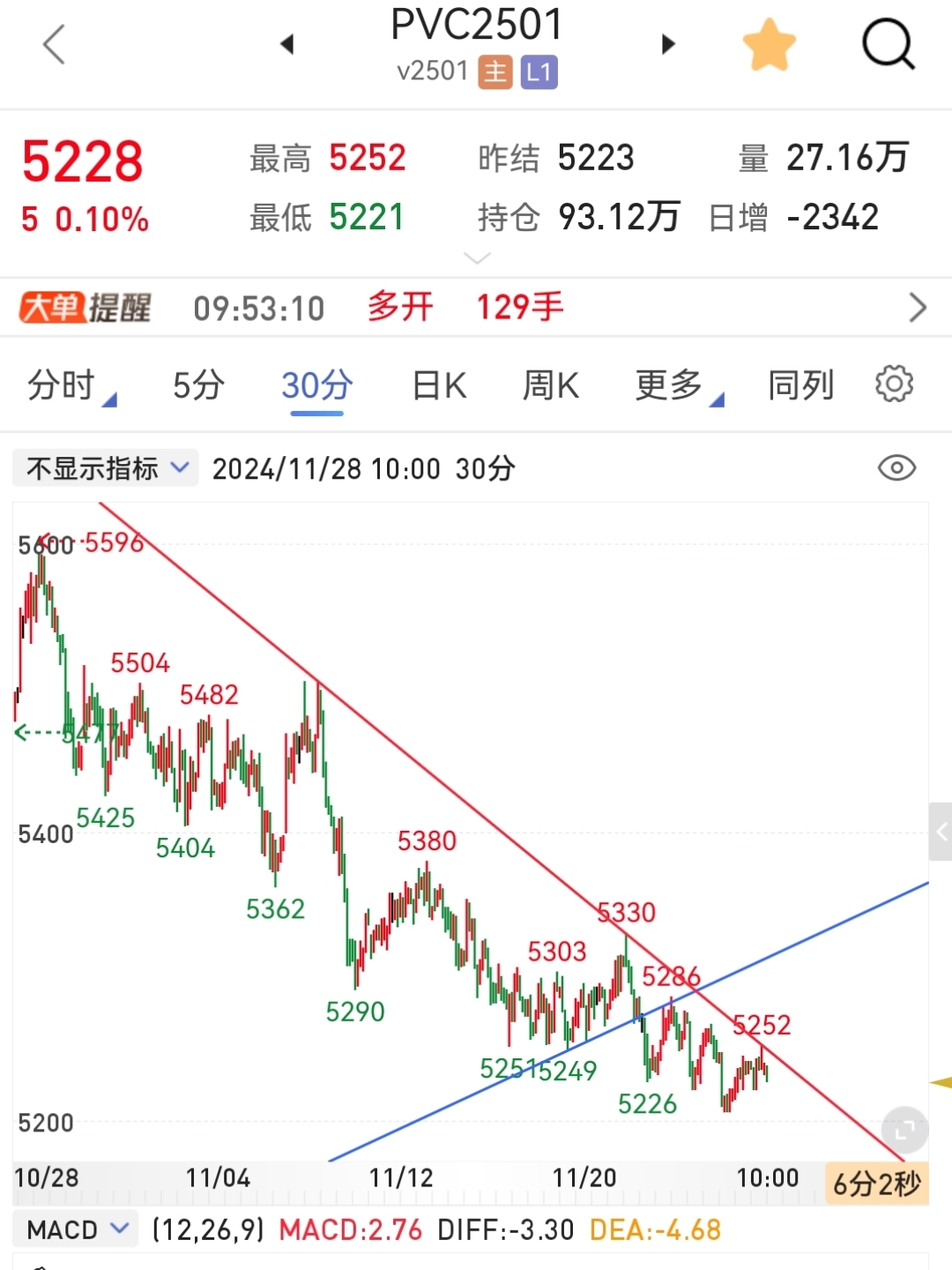
Task: Tap the 大单提醒 alert badge
Action: pyautogui.click(x=85, y=307)
